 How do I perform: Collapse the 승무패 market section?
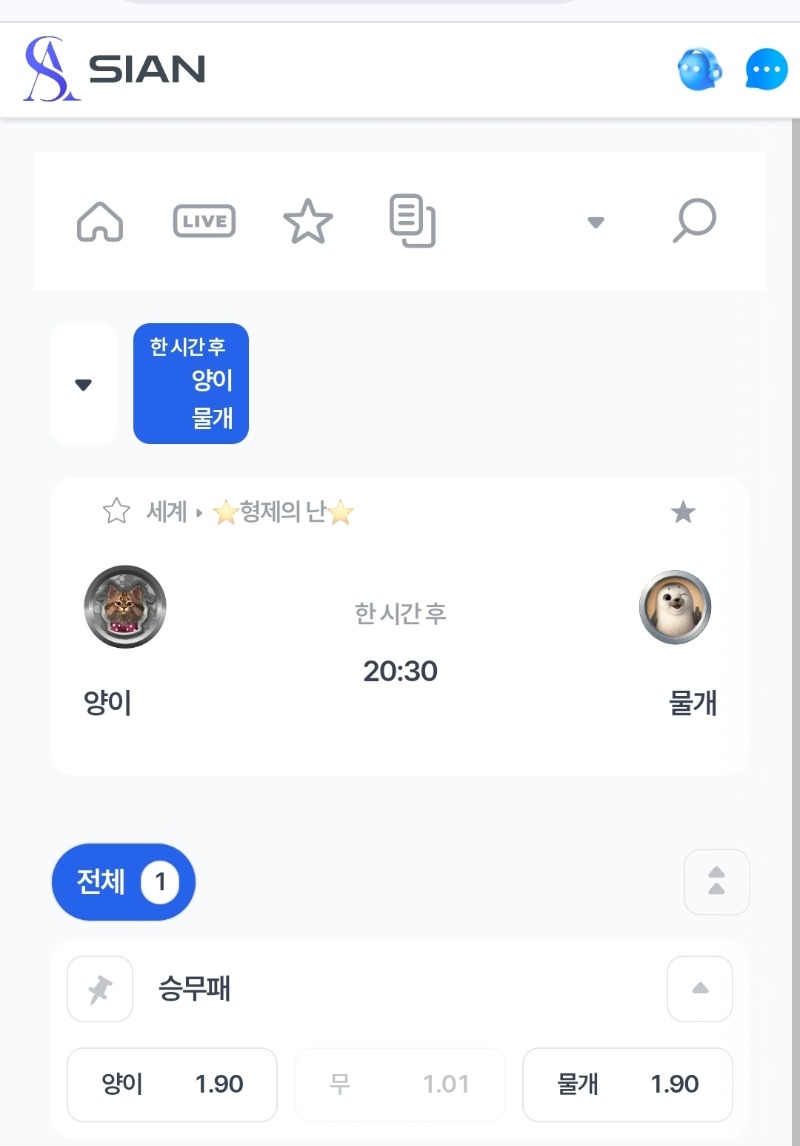699,989
